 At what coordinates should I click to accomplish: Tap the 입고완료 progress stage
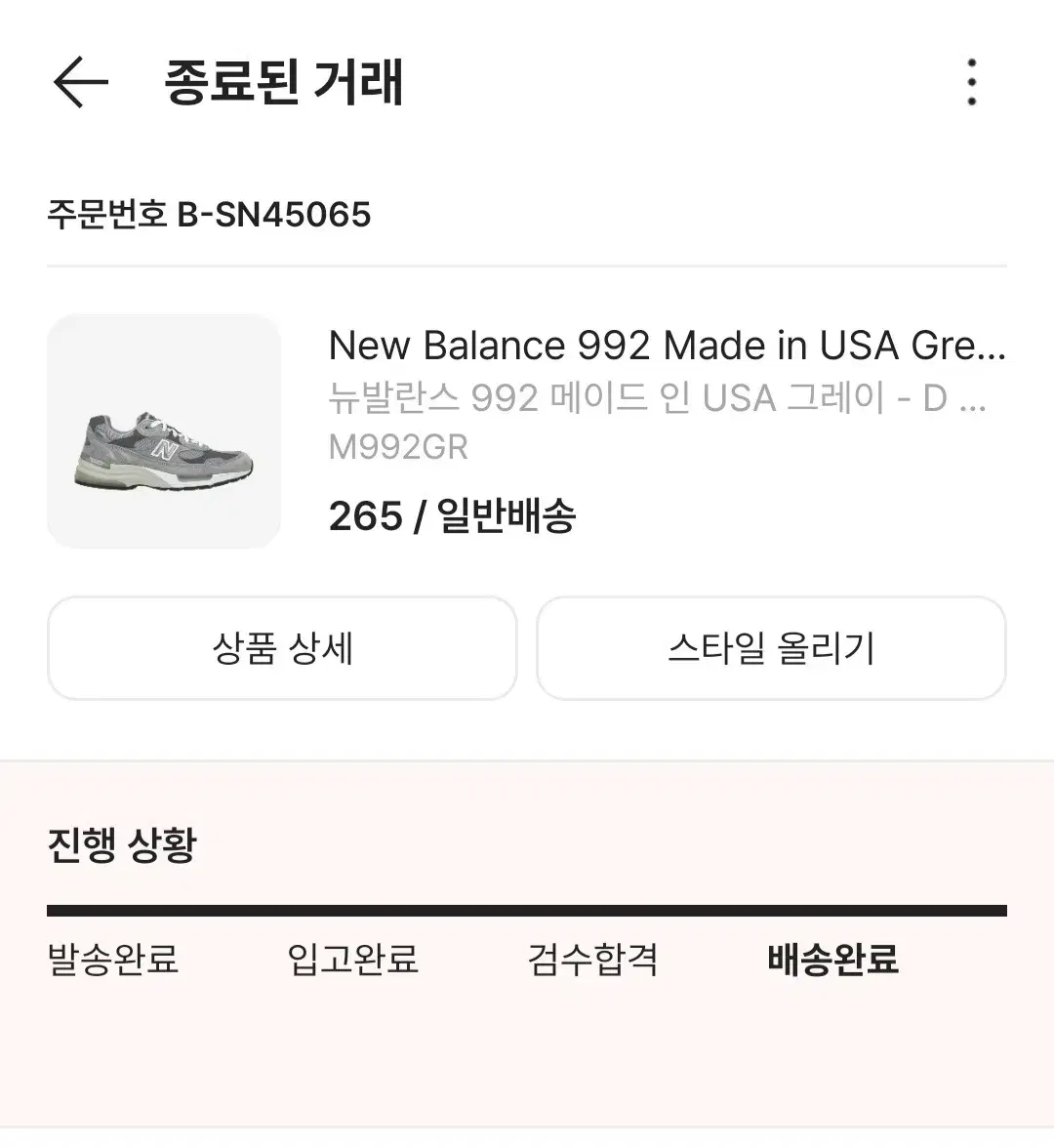[352, 961]
